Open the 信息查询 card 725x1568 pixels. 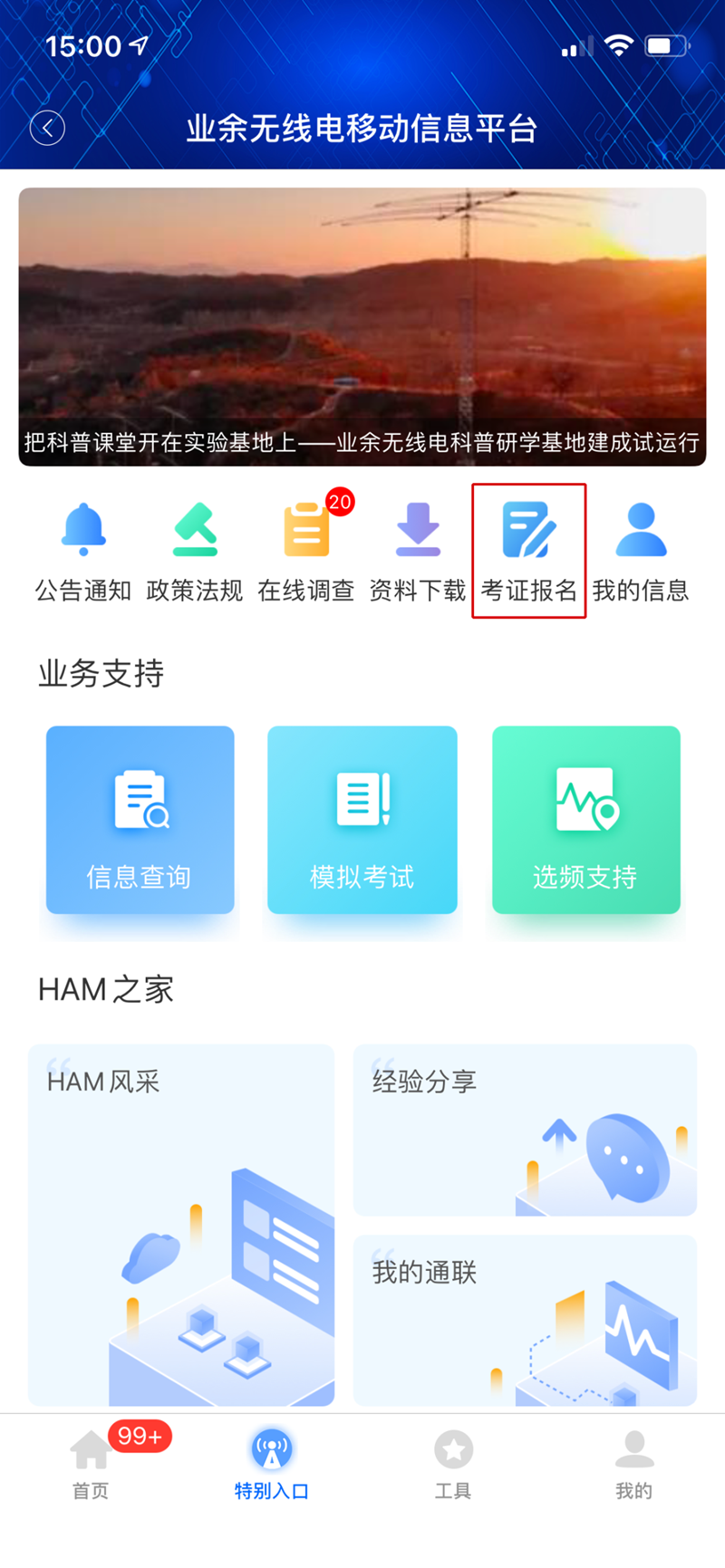point(140,820)
